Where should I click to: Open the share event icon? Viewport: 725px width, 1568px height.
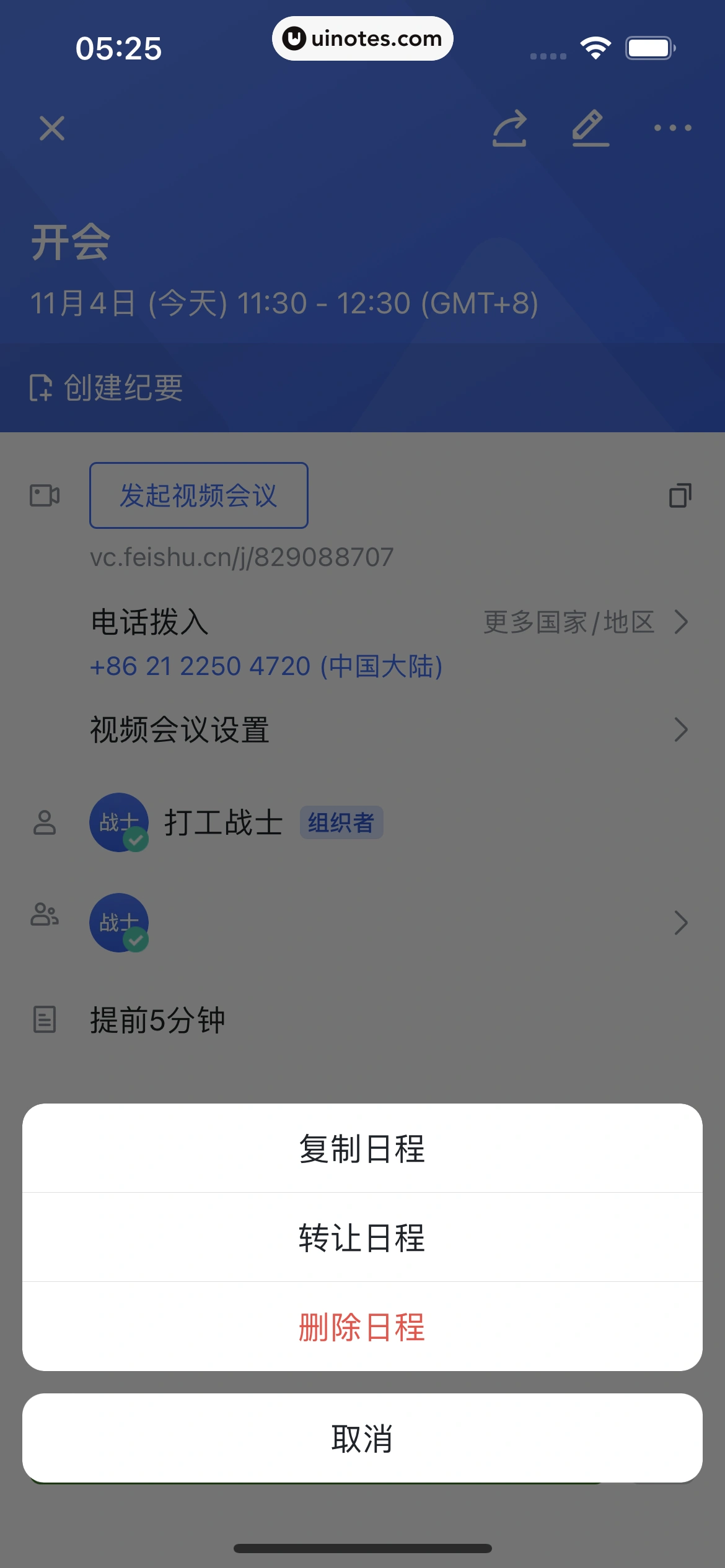coord(509,128)
